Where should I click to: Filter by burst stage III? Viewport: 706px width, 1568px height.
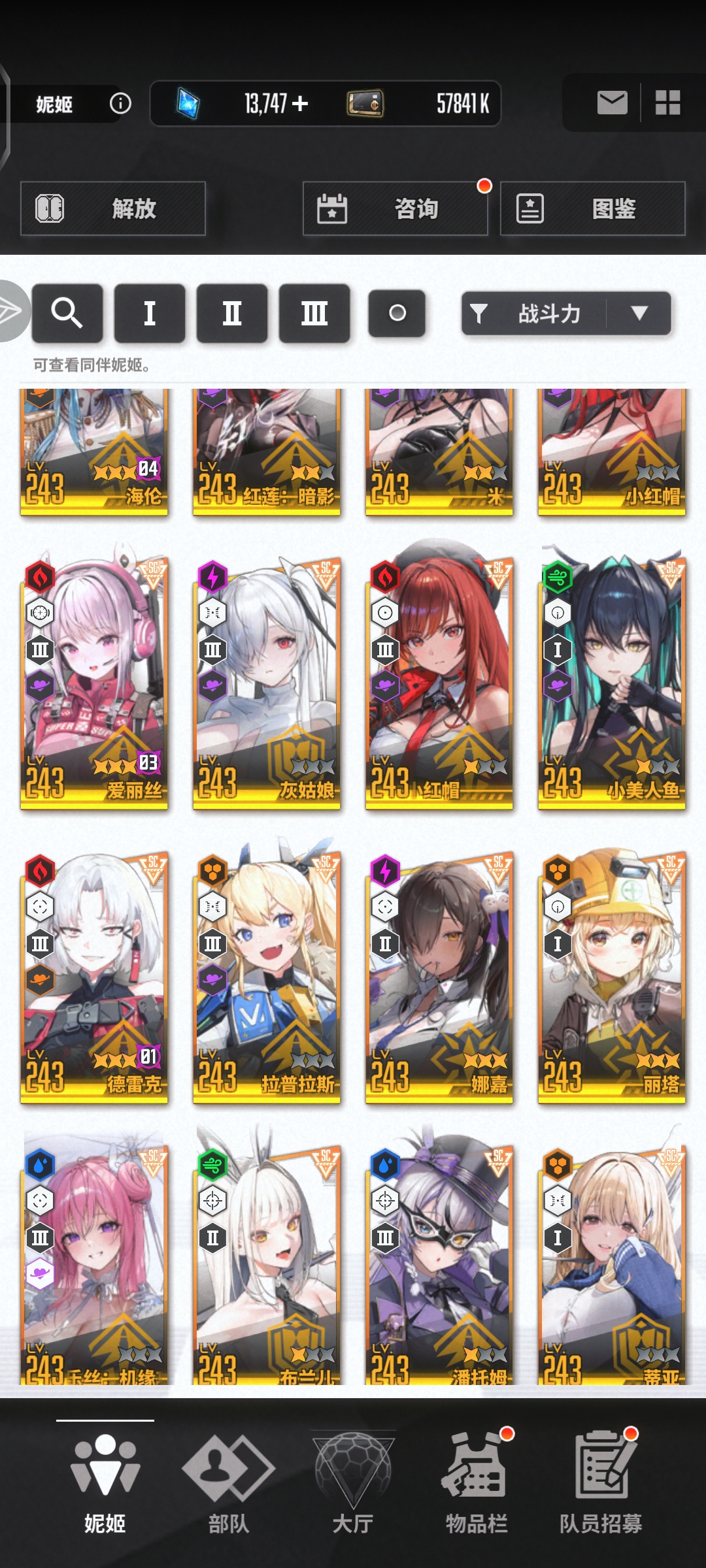coord(314,313)
